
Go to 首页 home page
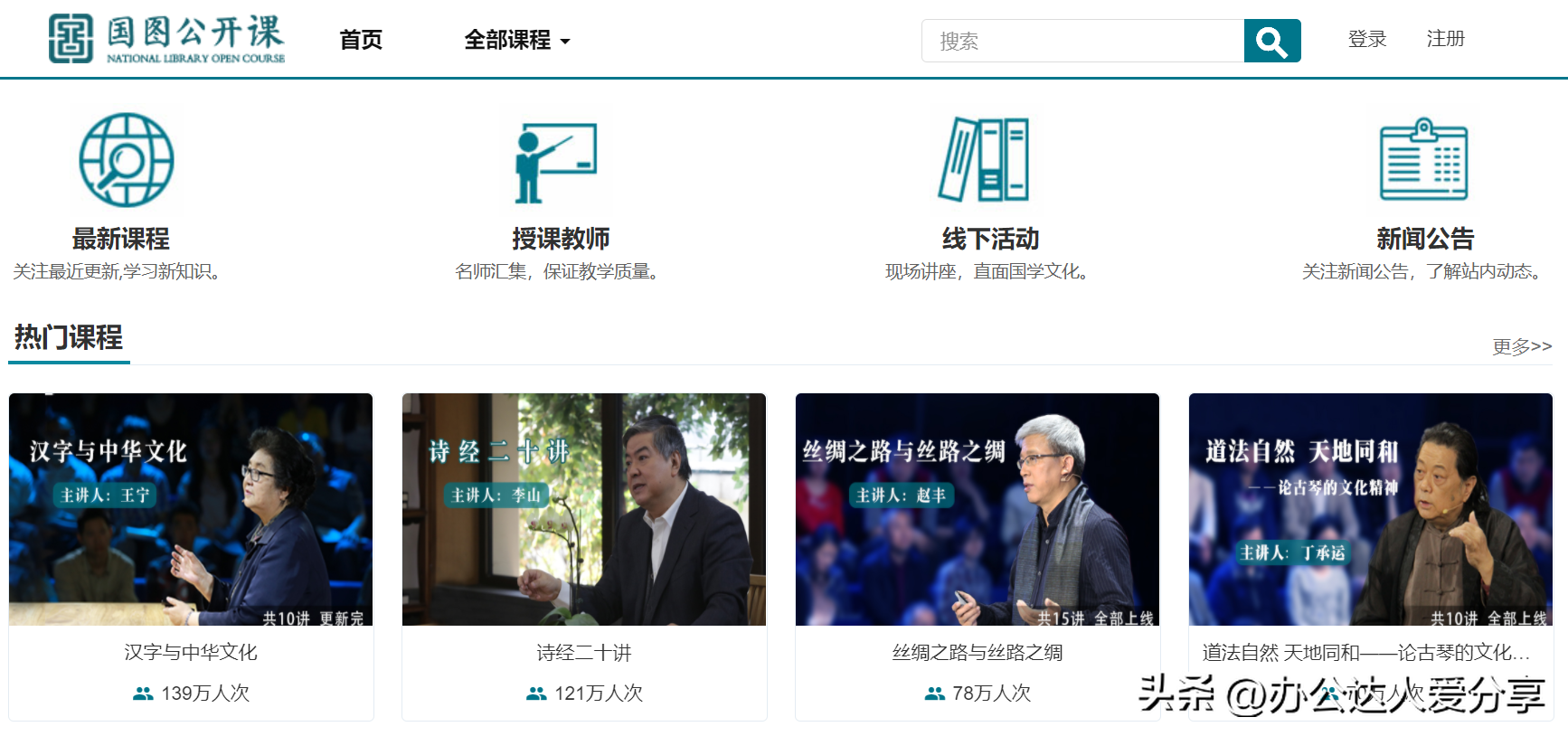click(x=361, y=40)
